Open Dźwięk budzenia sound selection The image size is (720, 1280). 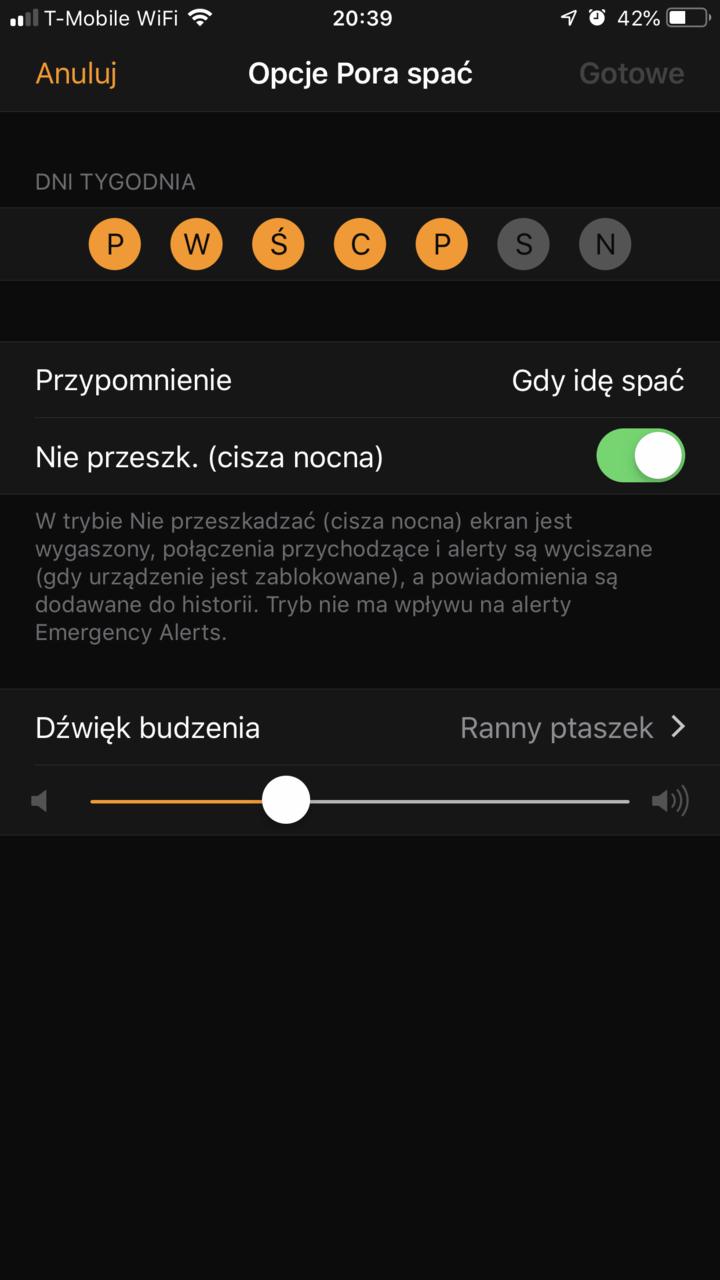coord(360,727)
